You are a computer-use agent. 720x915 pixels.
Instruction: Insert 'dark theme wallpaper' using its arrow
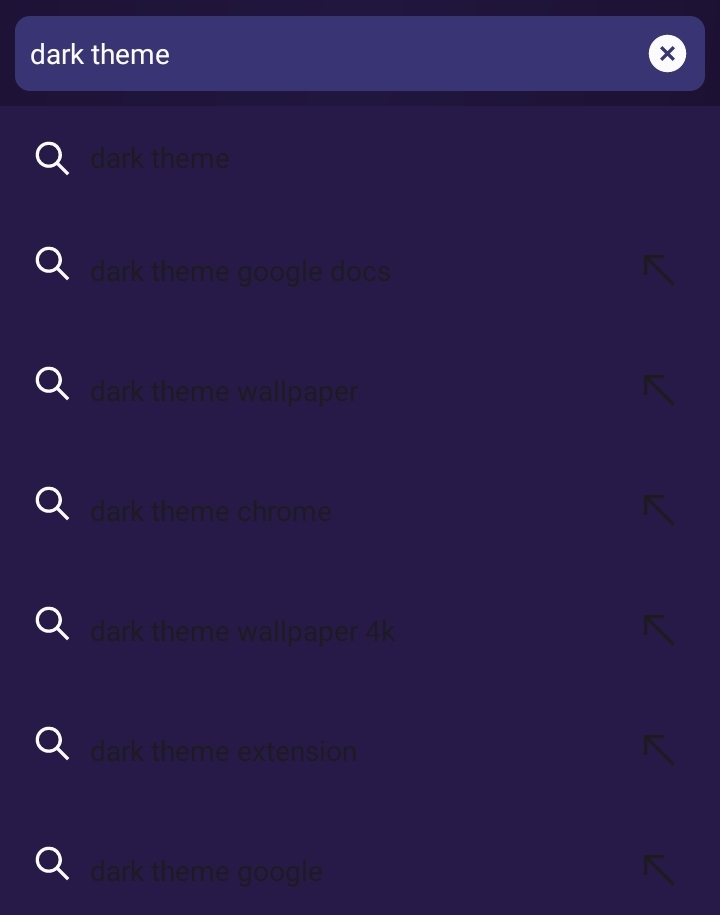[x=659, y=390]
